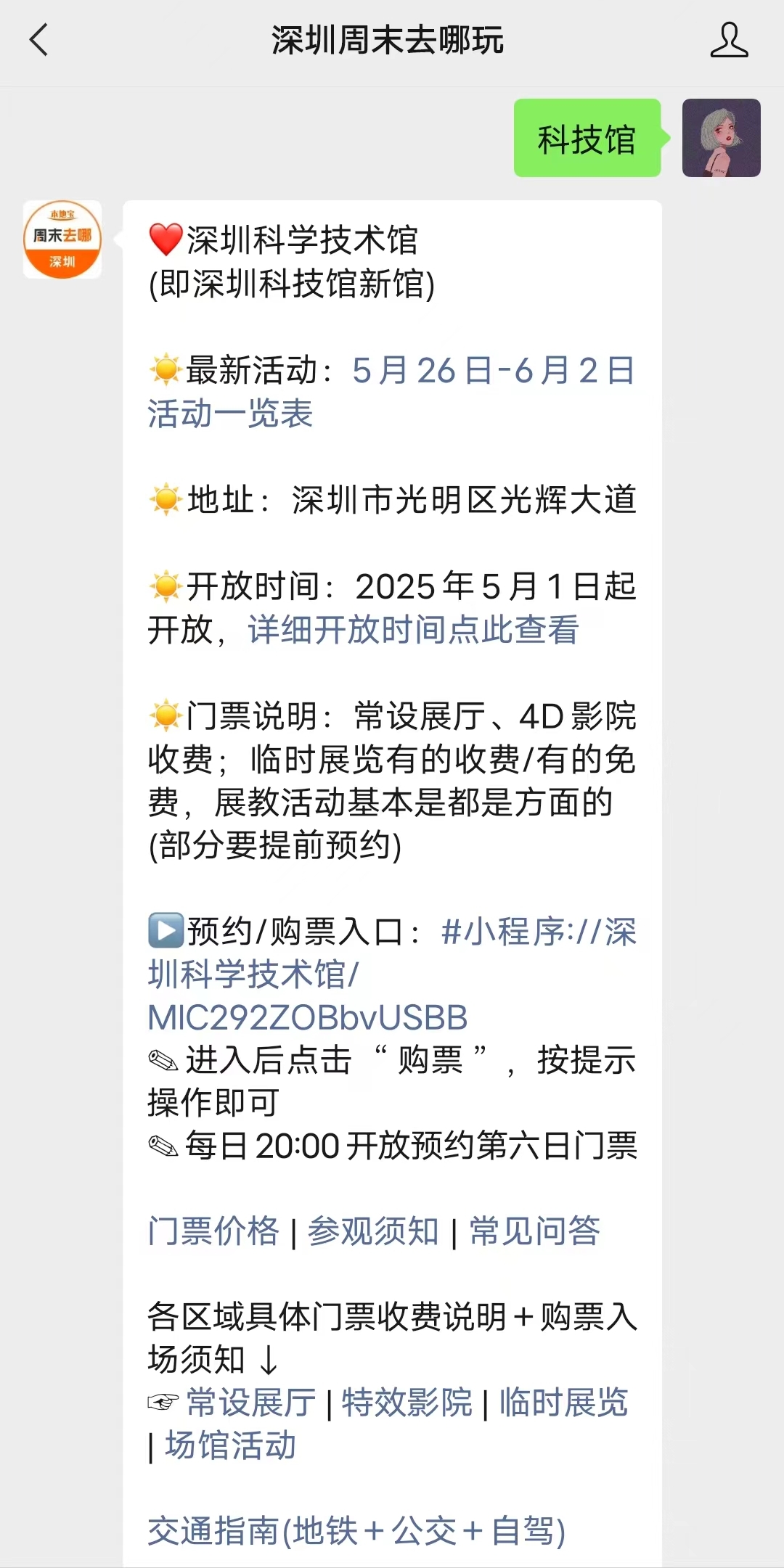Tap the pencil emoji before 进入后点击购票
The image size is (784, 1568).
[x=163, y=1061]
